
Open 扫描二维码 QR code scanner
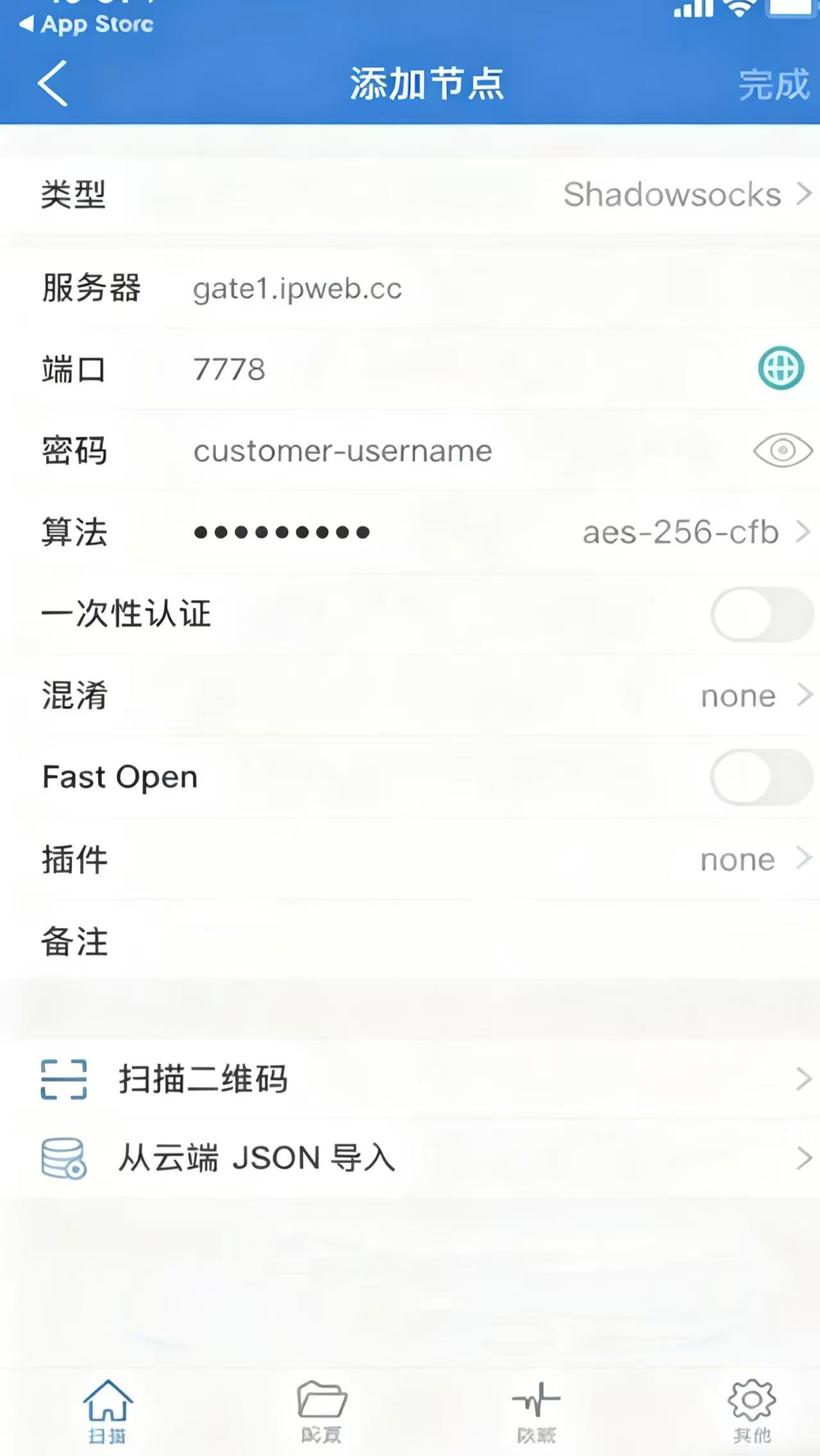point(410,1079)
